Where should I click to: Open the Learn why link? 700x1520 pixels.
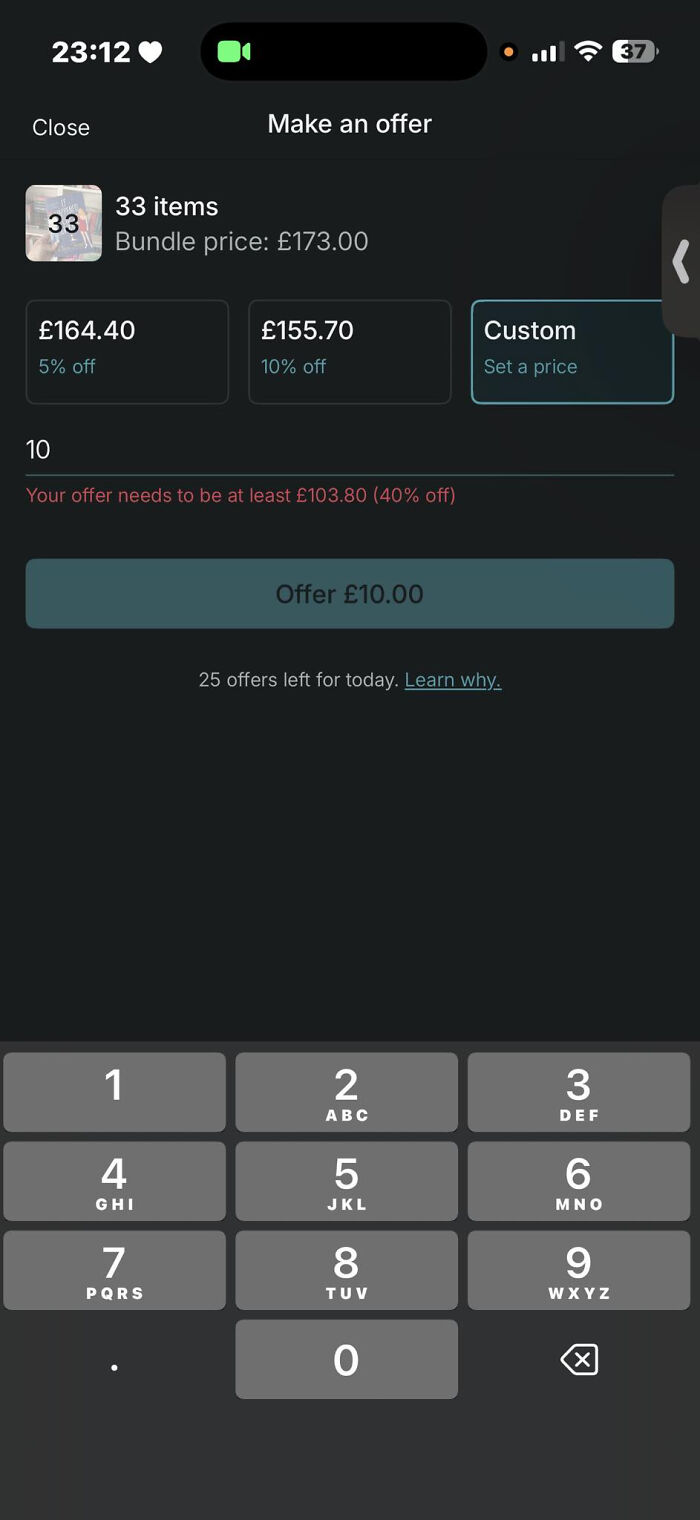(452, 680)
